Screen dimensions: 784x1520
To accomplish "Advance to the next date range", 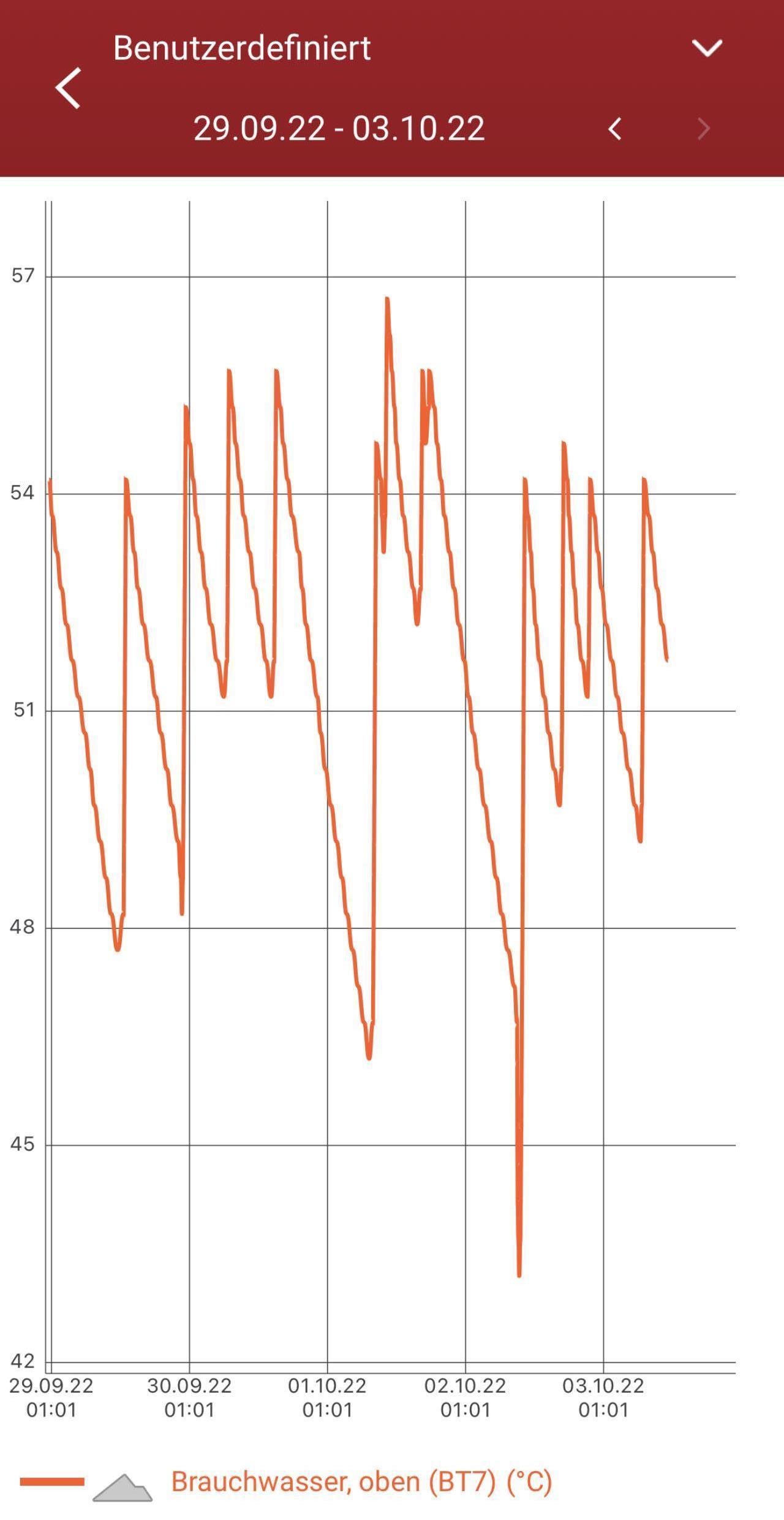I will (x=704, y=129).
